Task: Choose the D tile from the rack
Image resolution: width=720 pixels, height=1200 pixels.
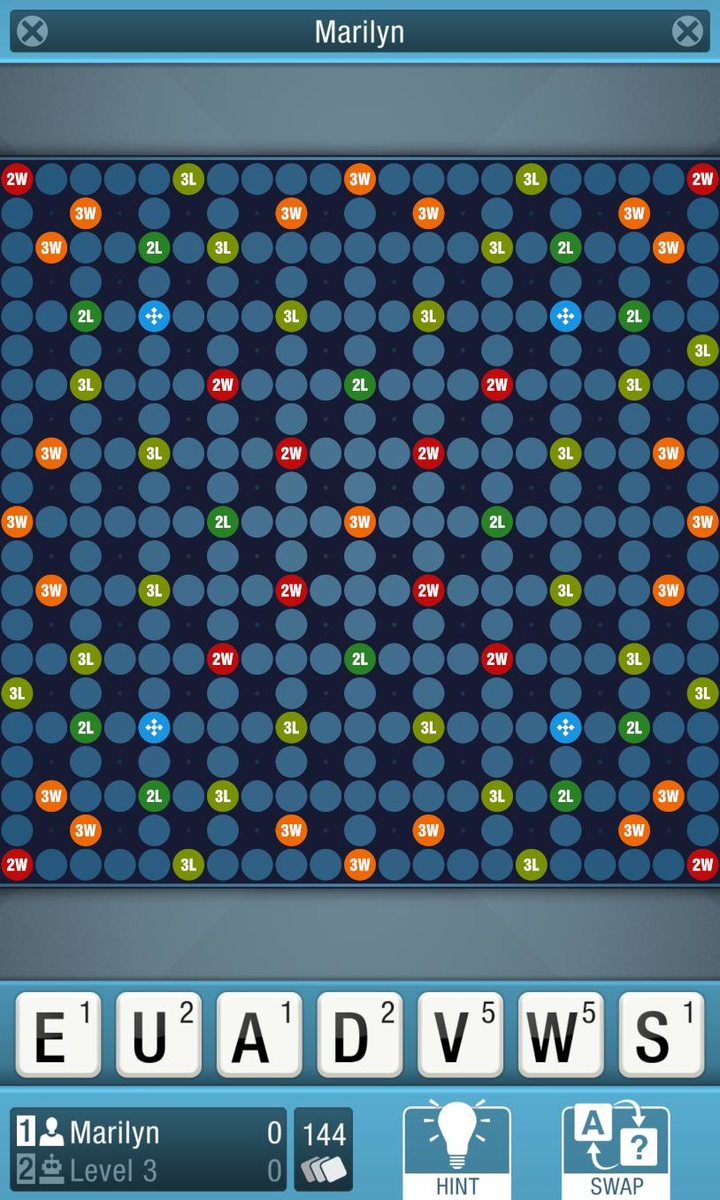Action: (359, 1034)
